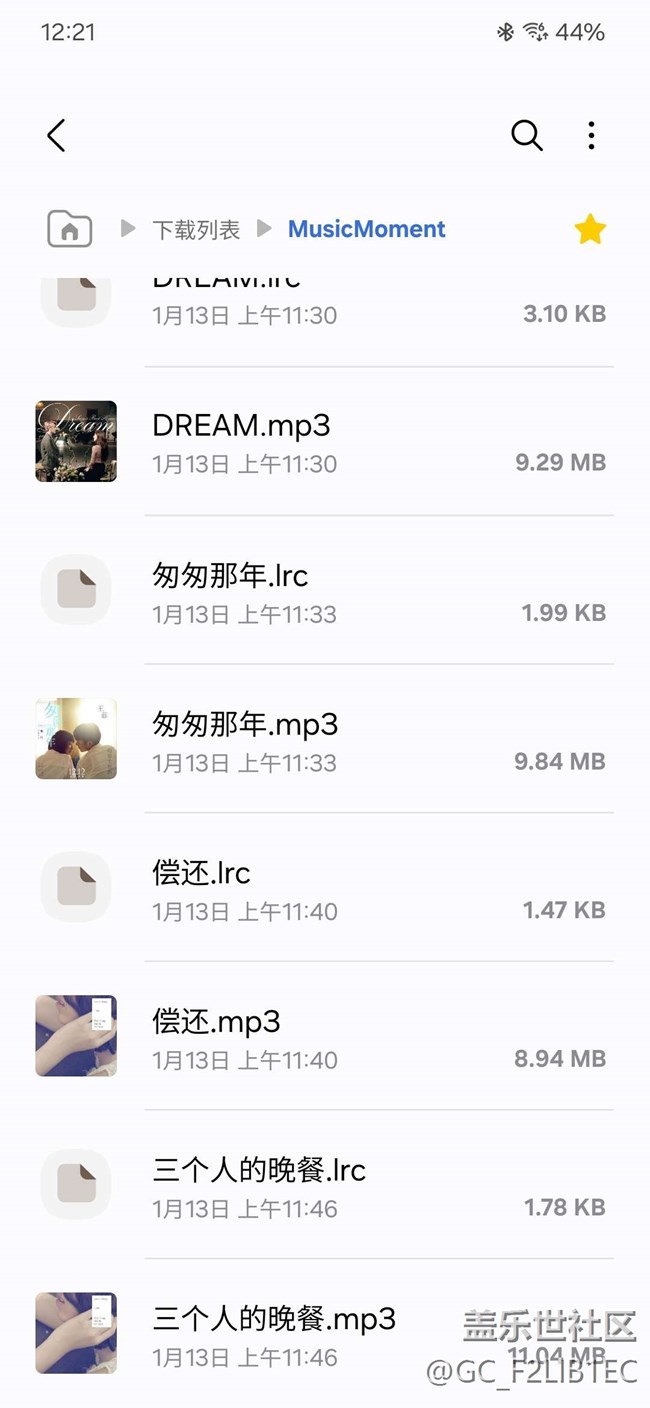650x1408 pixels.
Task: Jump to the home storage folder
Action: (70, 229)
